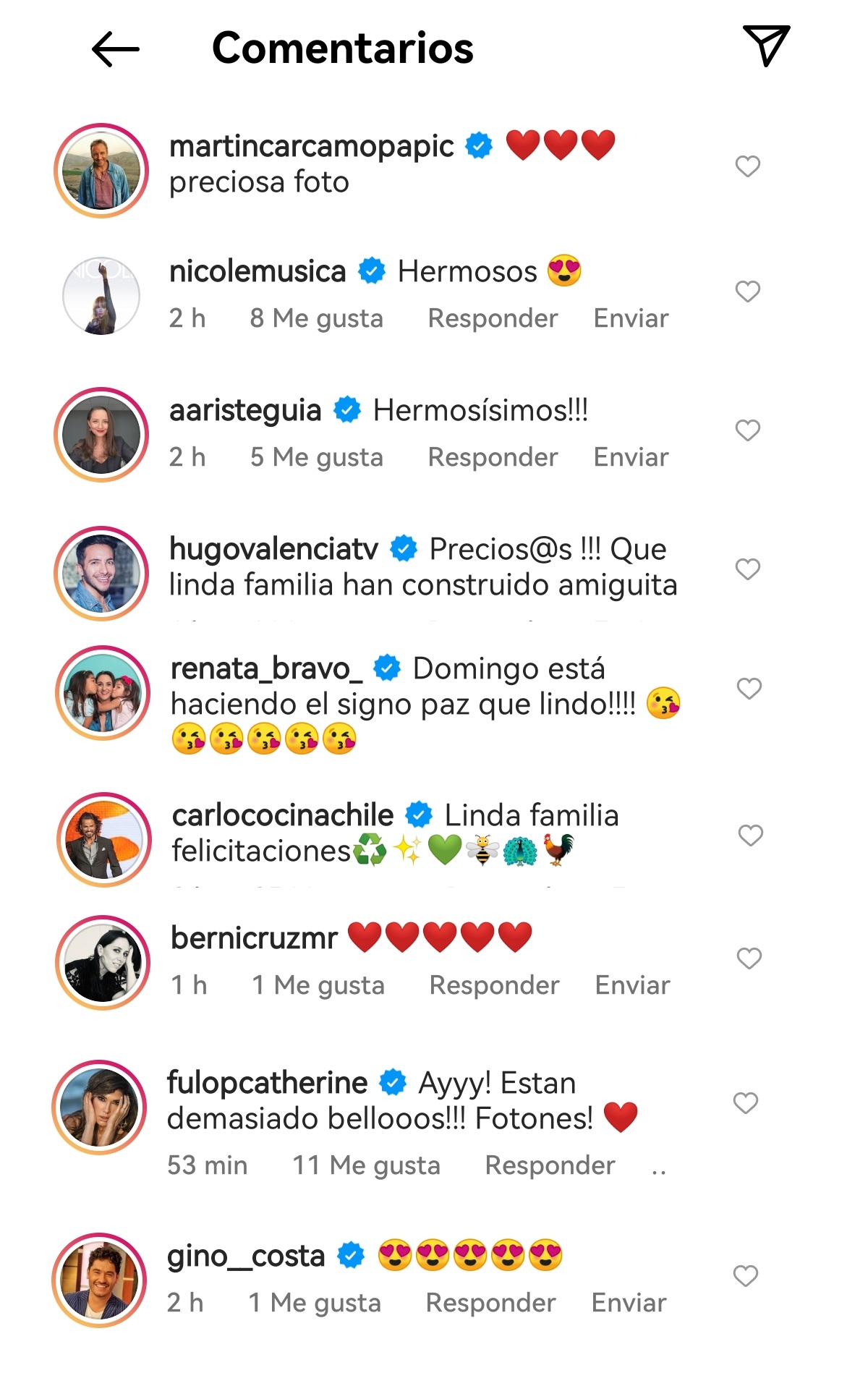Open hugovalenciatv's profile via username
Screen dimensions: 868x1386
click(x=273, y=549)
